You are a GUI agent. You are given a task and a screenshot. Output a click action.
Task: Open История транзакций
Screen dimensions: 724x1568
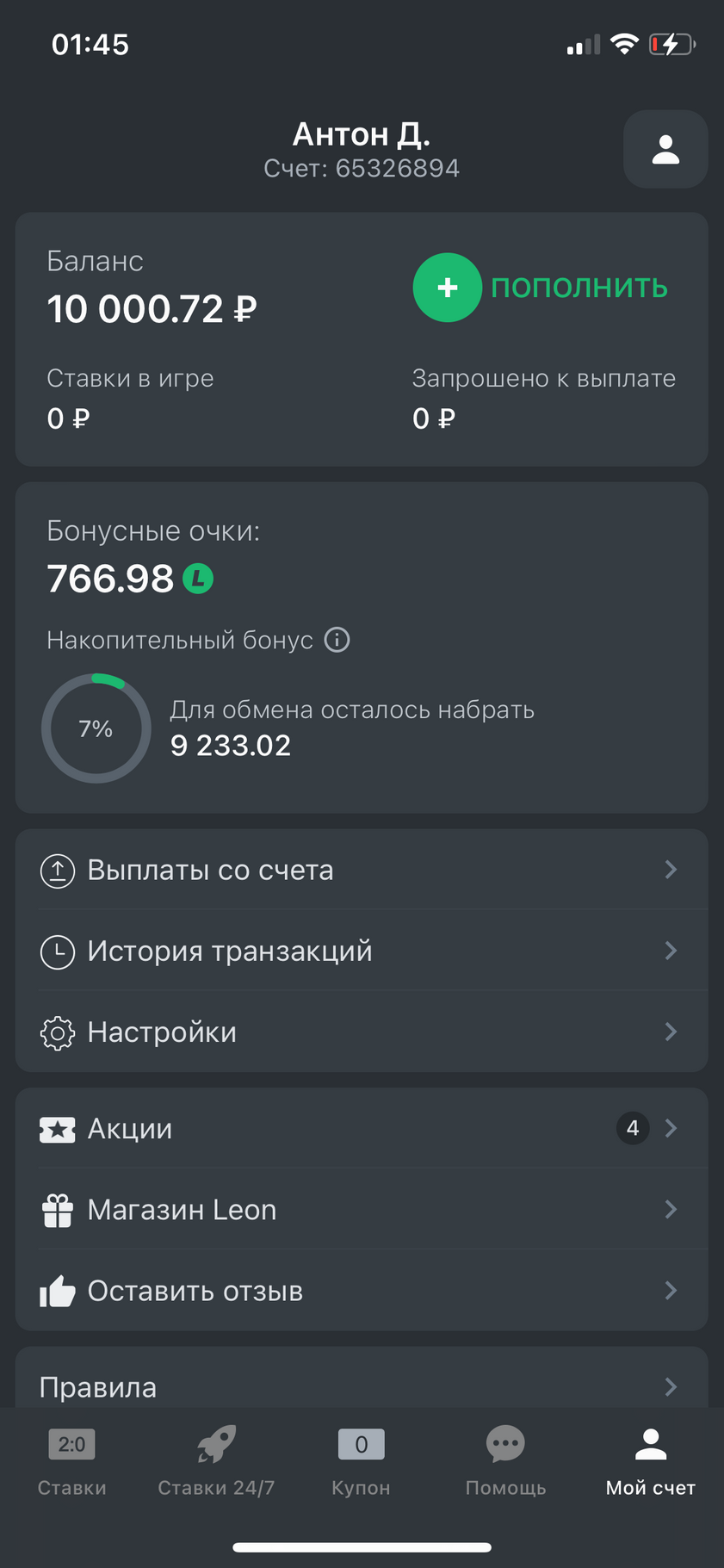362,951
